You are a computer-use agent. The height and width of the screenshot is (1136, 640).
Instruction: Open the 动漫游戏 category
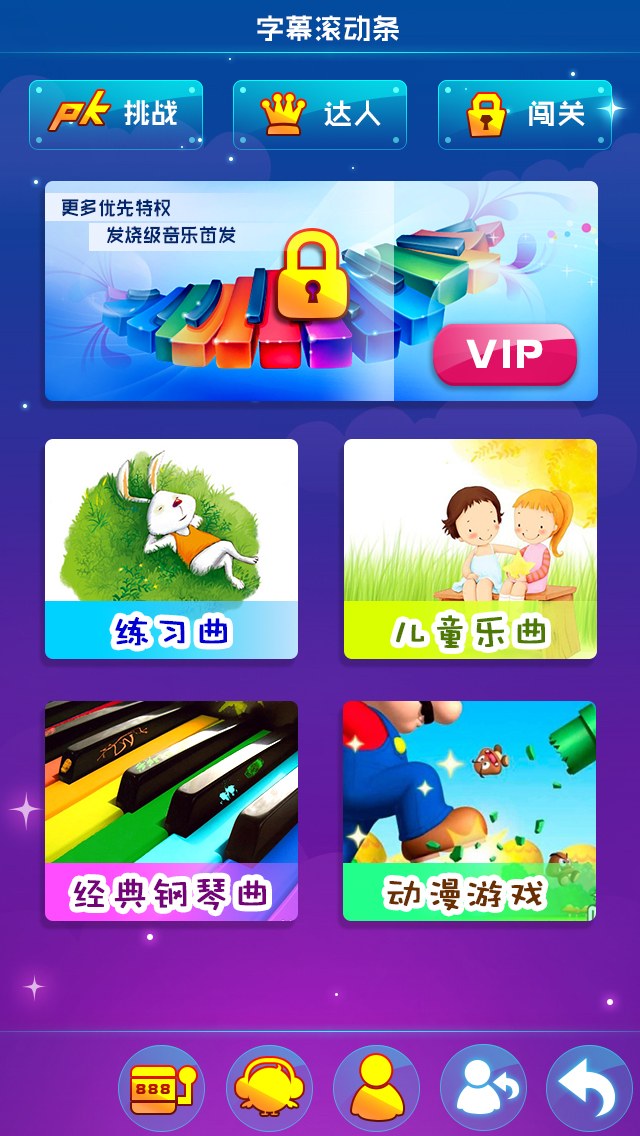(x=470, y=811)
